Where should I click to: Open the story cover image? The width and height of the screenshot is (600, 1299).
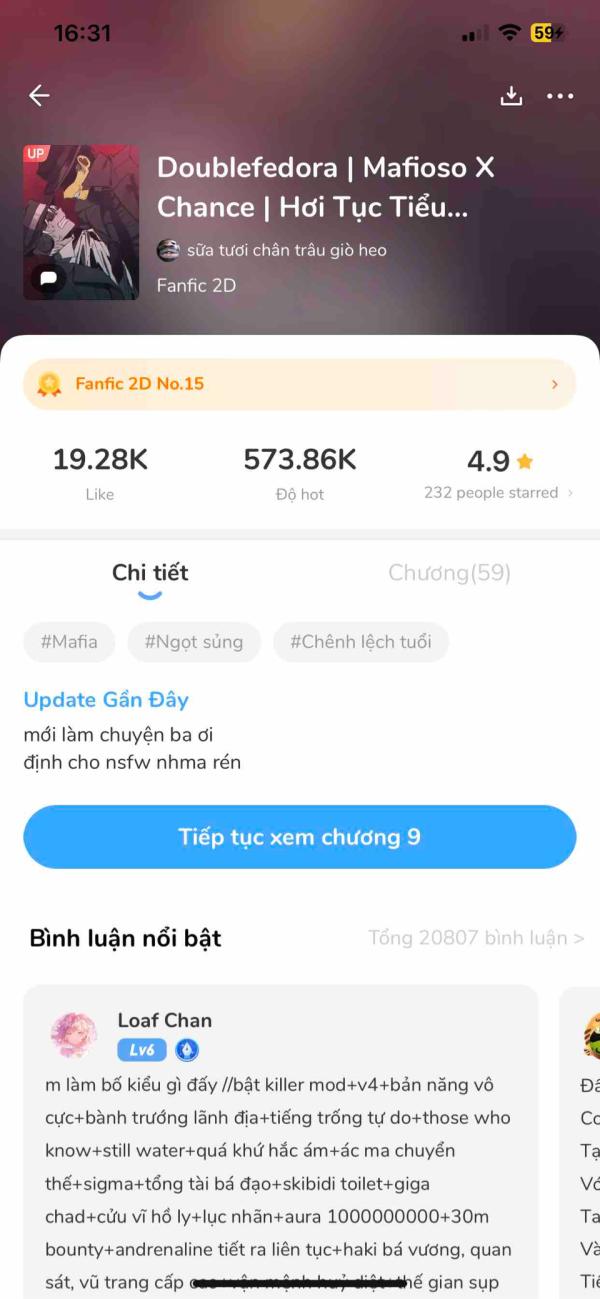click(81, 222)
